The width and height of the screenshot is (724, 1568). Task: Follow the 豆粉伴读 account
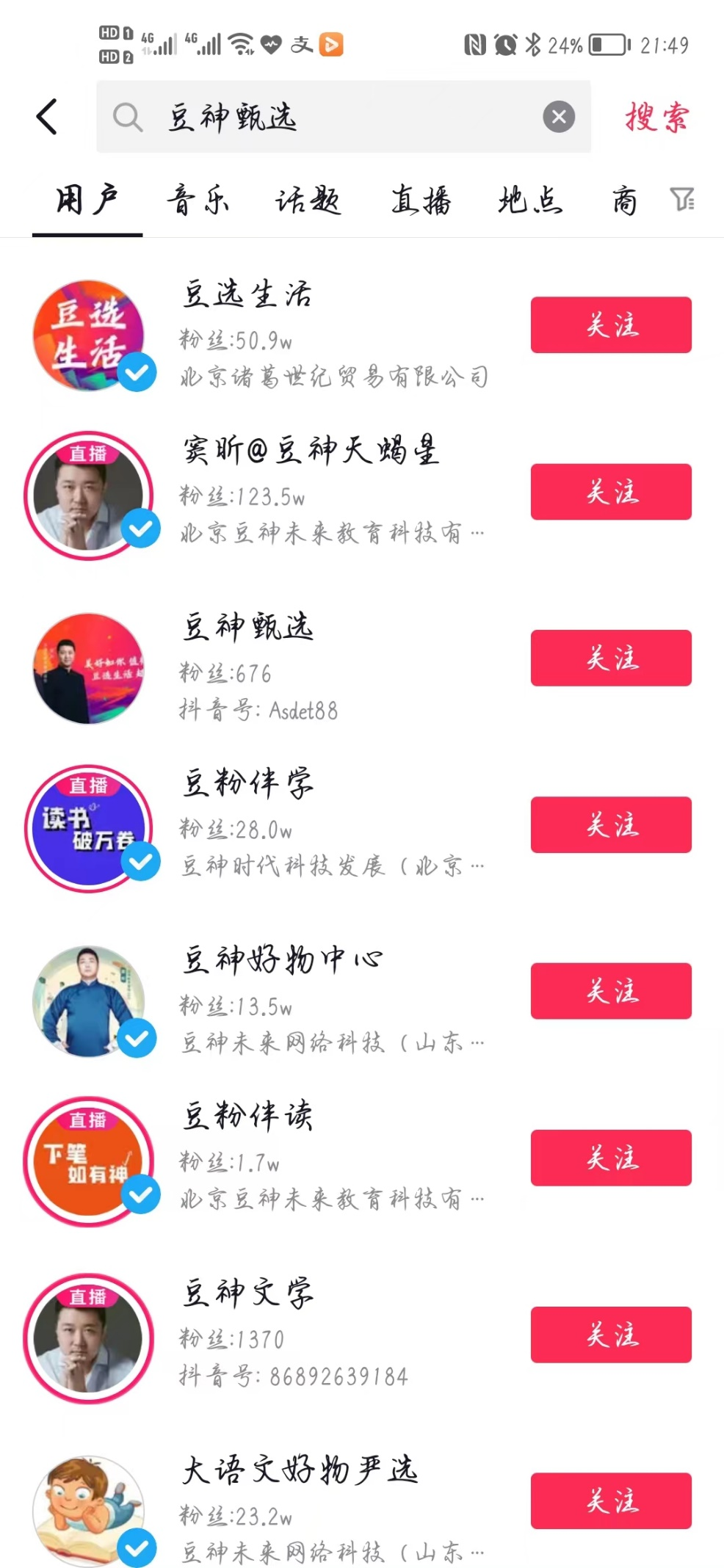611,1158
